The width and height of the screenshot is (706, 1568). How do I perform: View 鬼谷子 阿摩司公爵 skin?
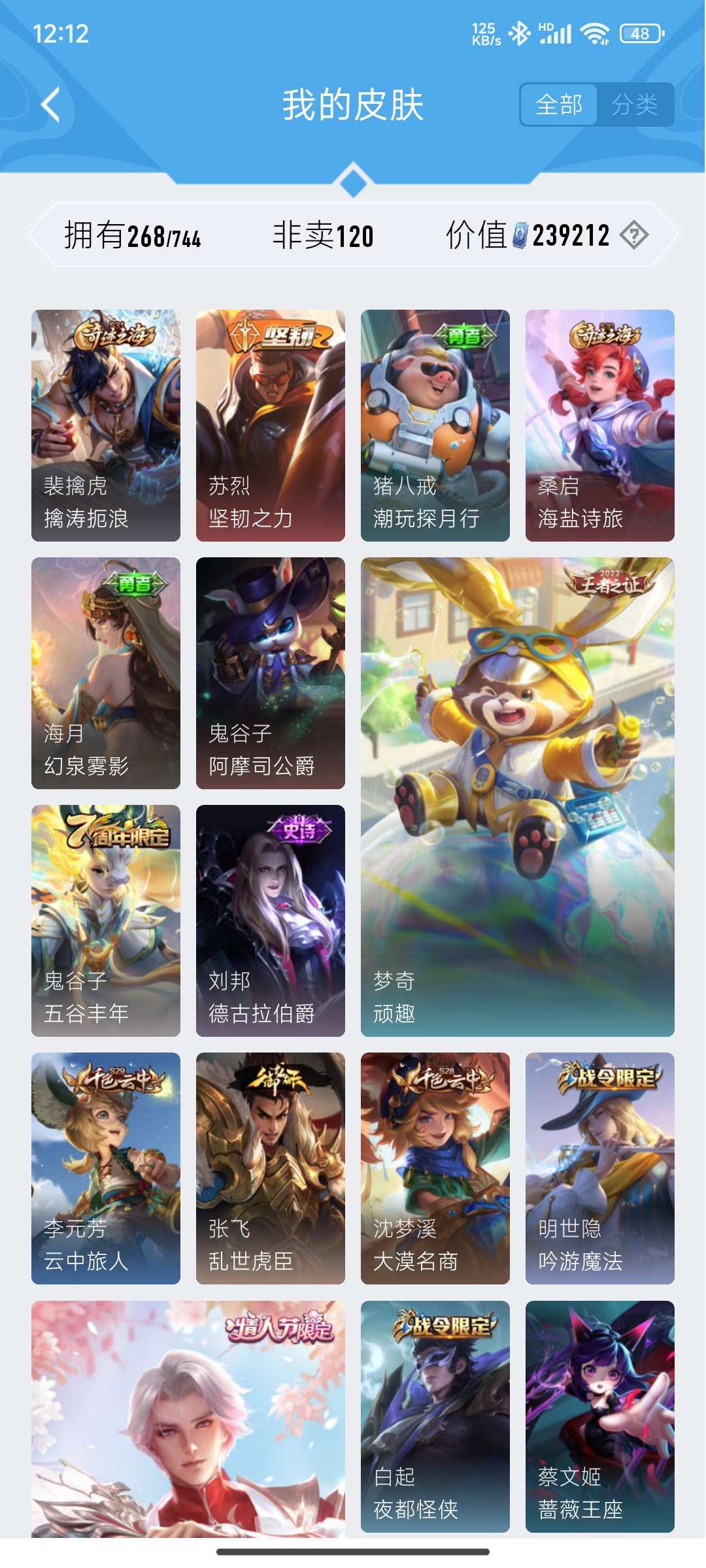click(271, 673)
